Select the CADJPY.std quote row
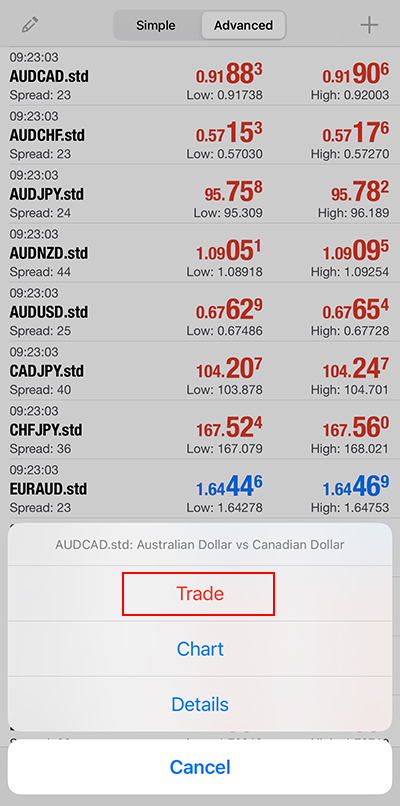This screenshot has height=806, width=400. [200, 371]
